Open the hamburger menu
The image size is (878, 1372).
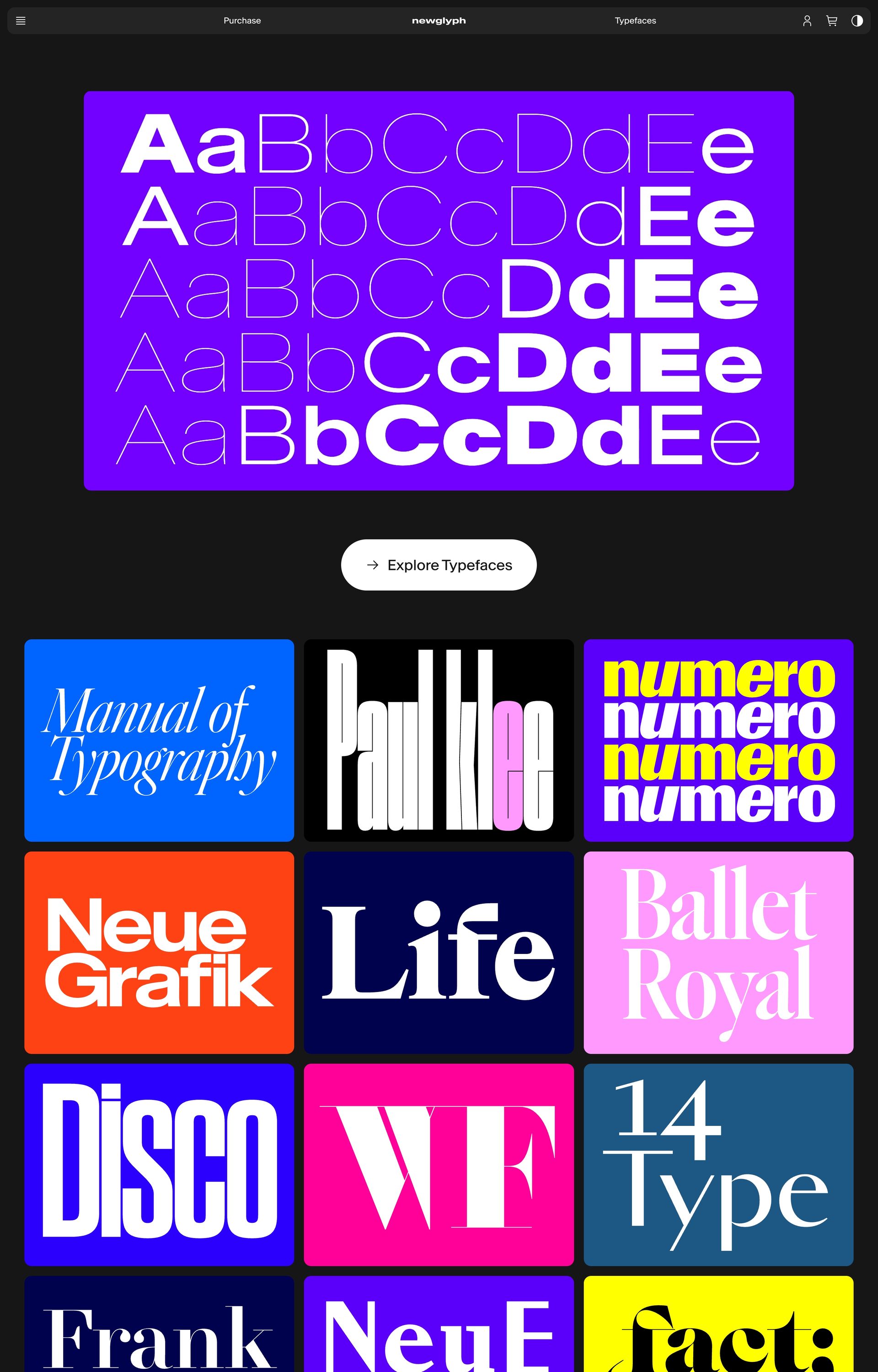(x=21, y=21)
